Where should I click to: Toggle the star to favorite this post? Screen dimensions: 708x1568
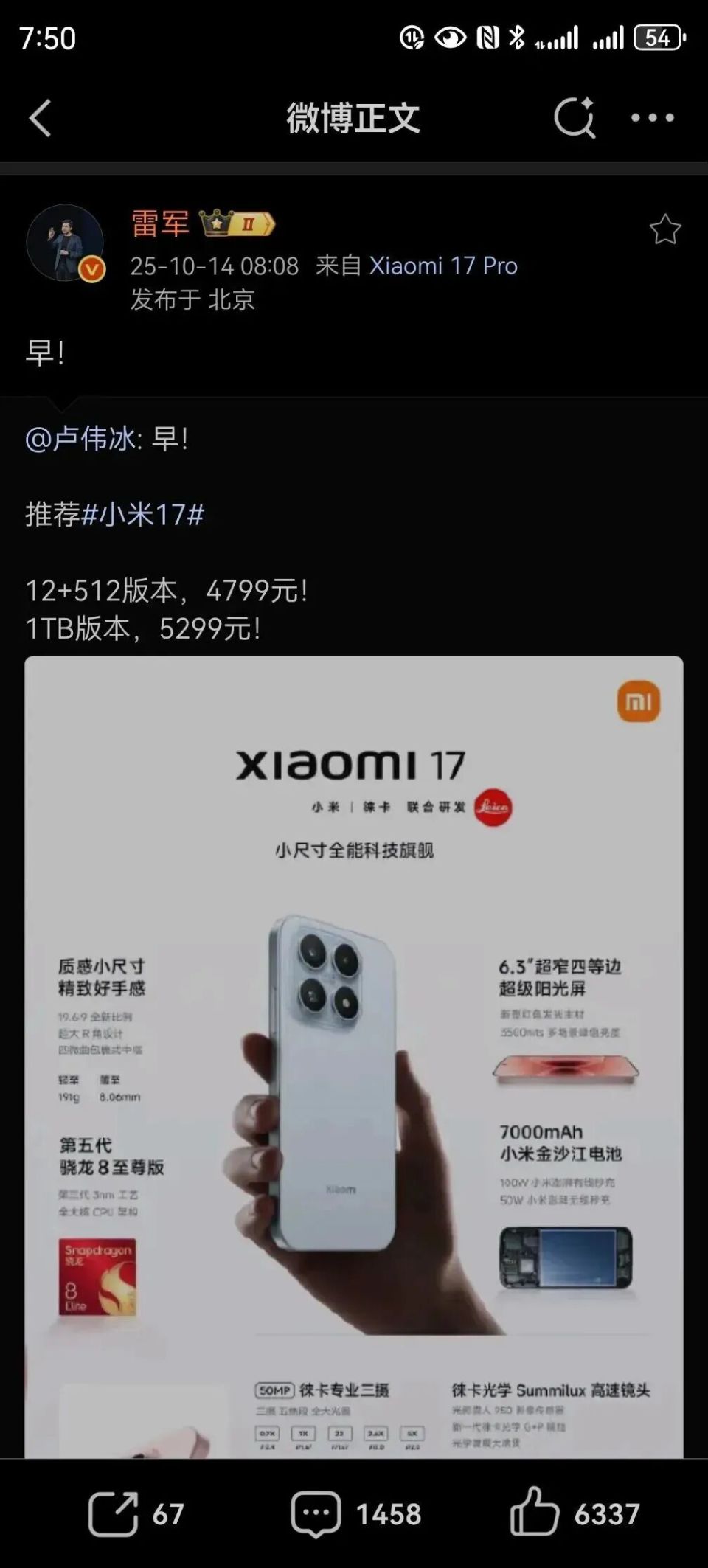[x=666, y=230]
